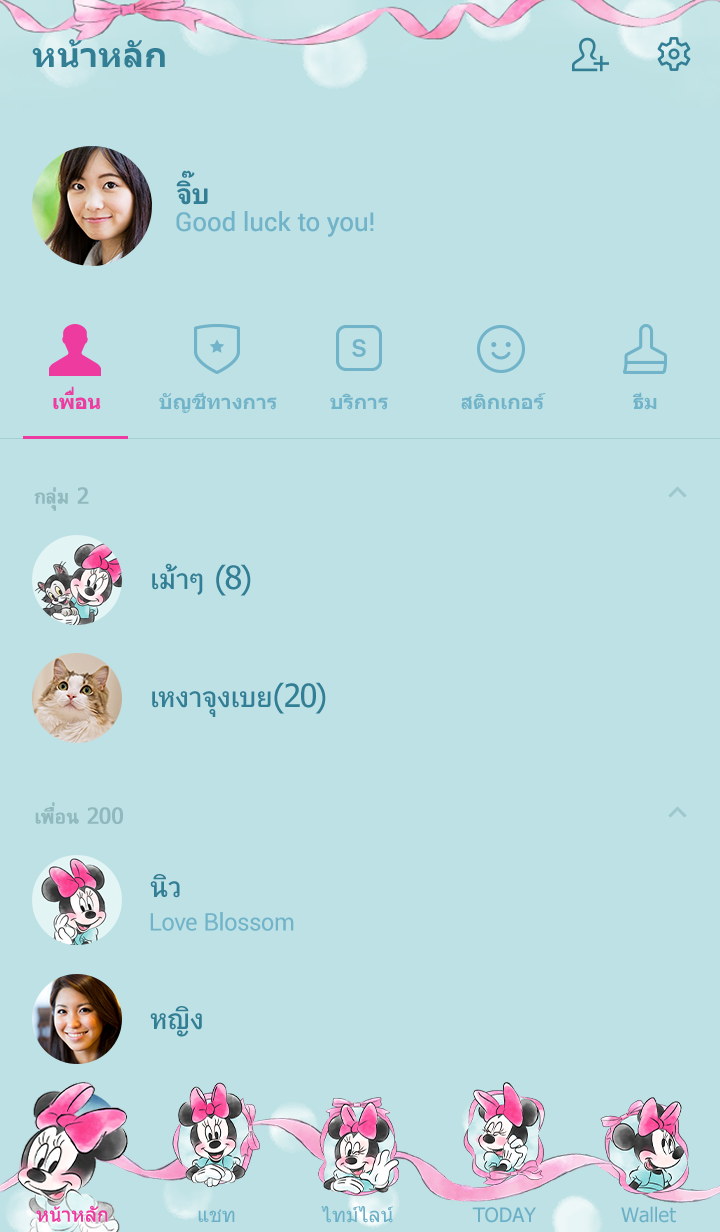
Task: Open the group เหงาจุงเบย(20)
Action: tap(238, 697)
